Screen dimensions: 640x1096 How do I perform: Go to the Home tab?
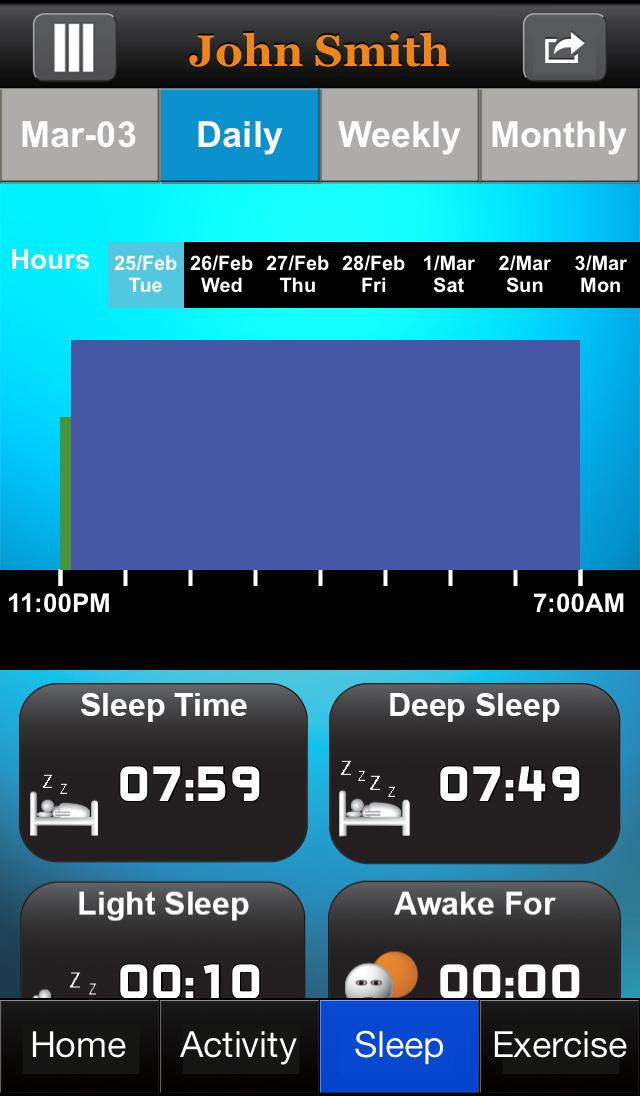coord(79,1046)
